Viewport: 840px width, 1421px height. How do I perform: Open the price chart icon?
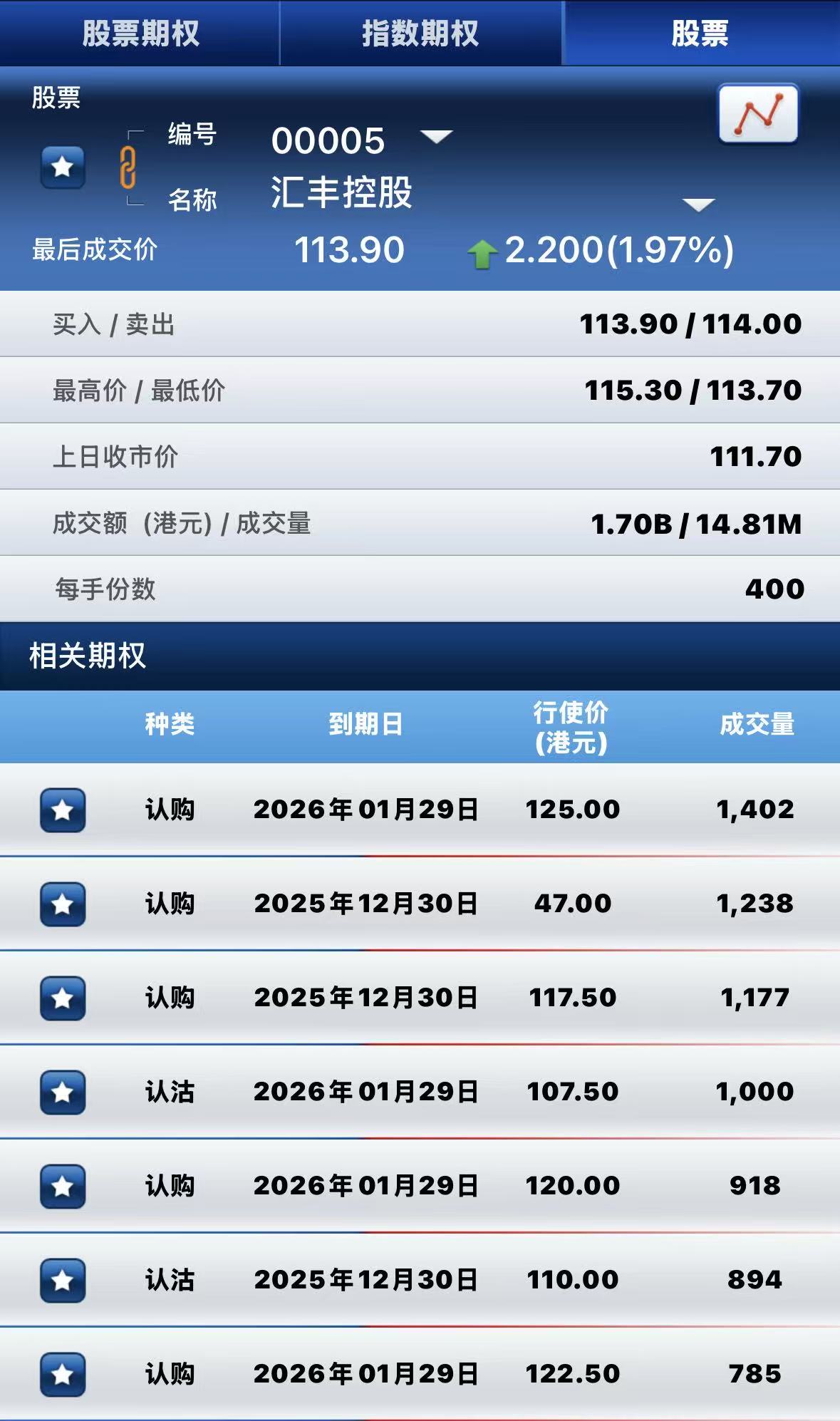pos(758,114)
